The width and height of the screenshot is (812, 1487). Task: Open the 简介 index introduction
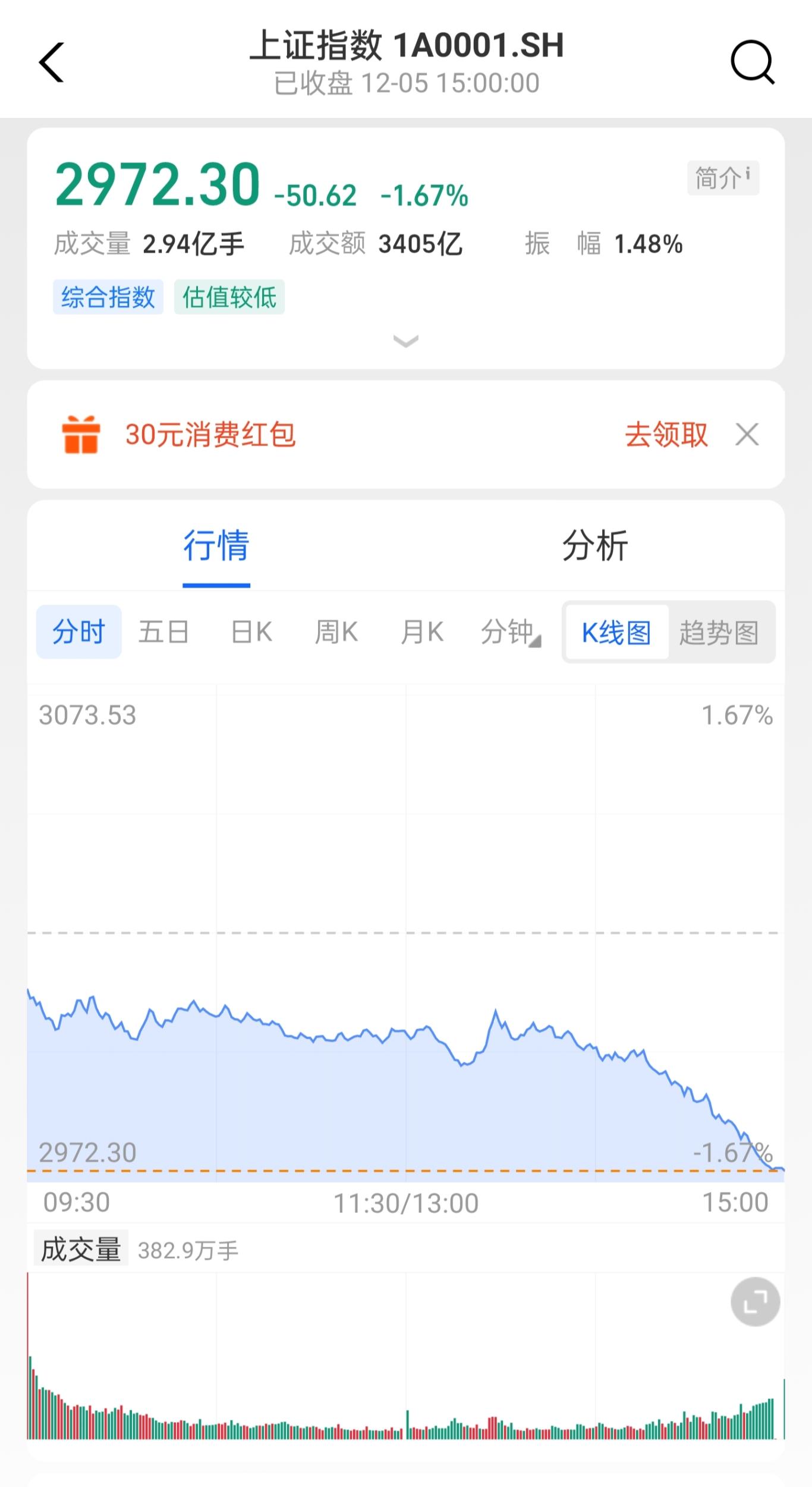pyautogui.click(x=723, y=178)
